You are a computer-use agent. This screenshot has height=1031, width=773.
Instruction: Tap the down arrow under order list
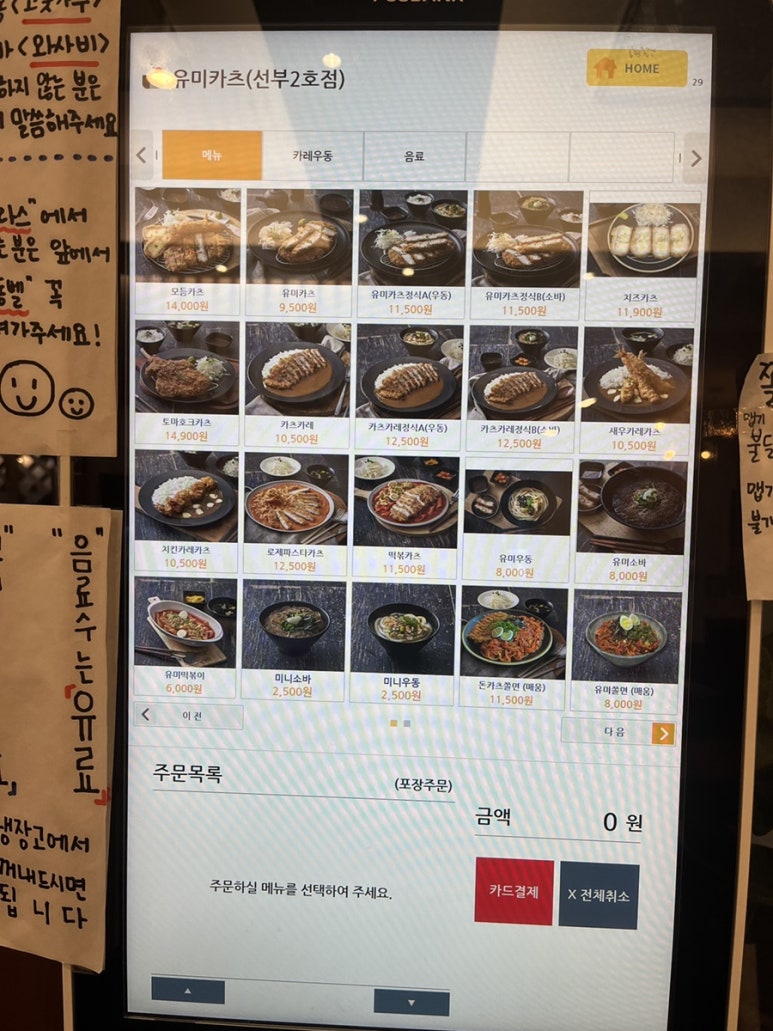coord(411,1001)
